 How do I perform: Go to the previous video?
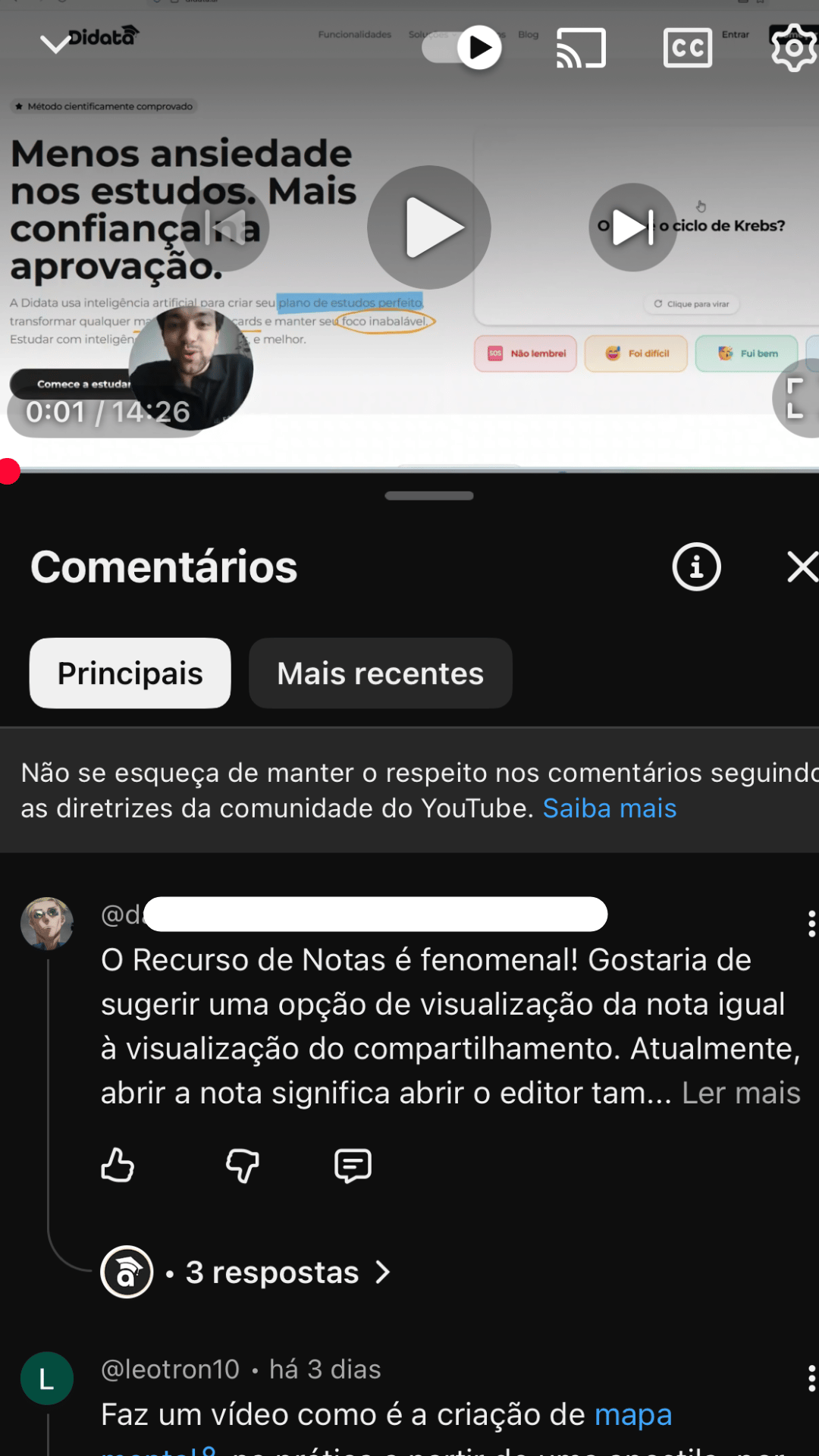tap(226, 227)
